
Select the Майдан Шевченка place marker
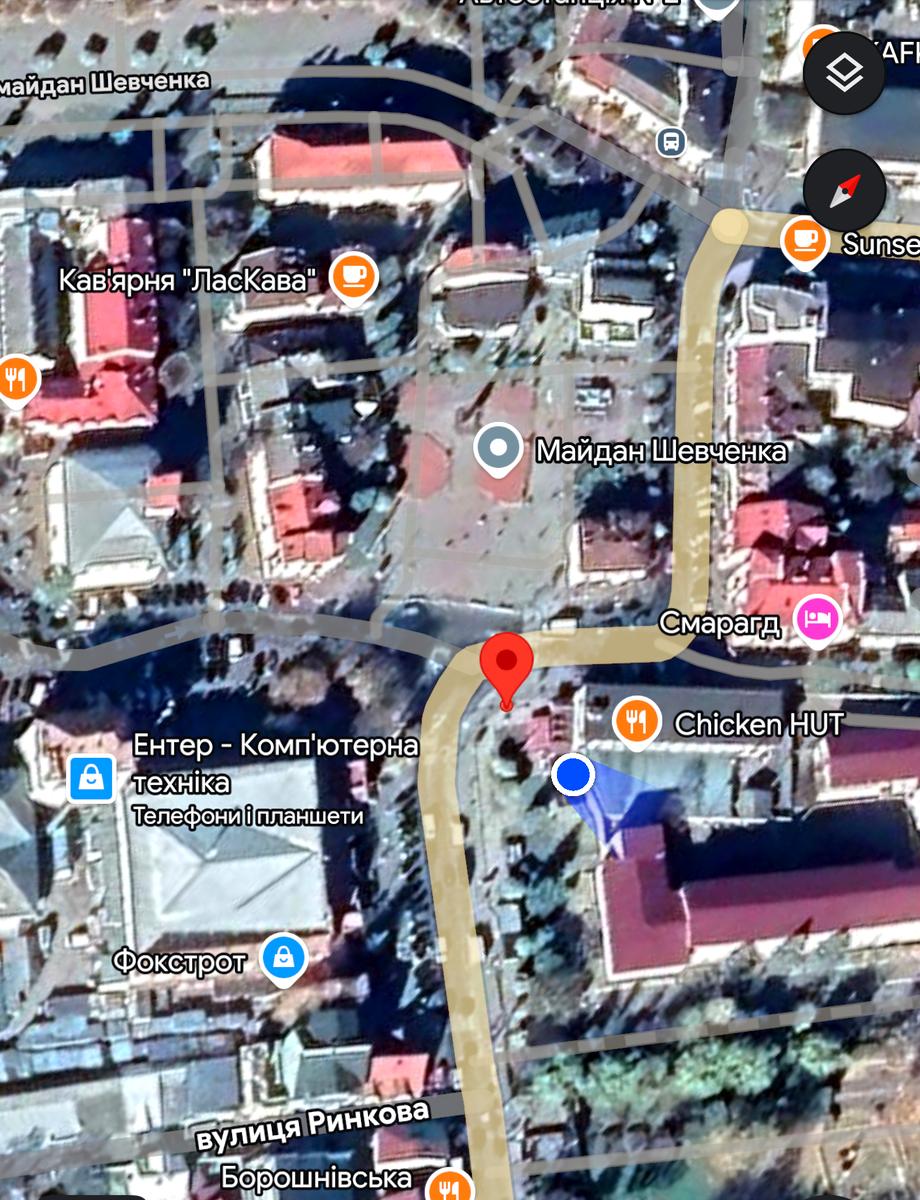pyautogui.click(x=498, y=446)
